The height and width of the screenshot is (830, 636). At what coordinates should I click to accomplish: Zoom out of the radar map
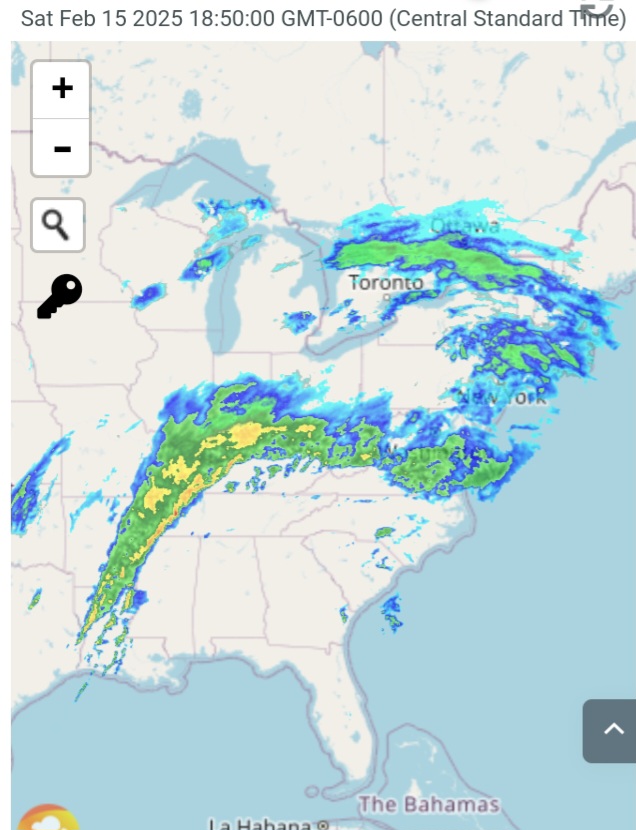(x=62, y=148)
